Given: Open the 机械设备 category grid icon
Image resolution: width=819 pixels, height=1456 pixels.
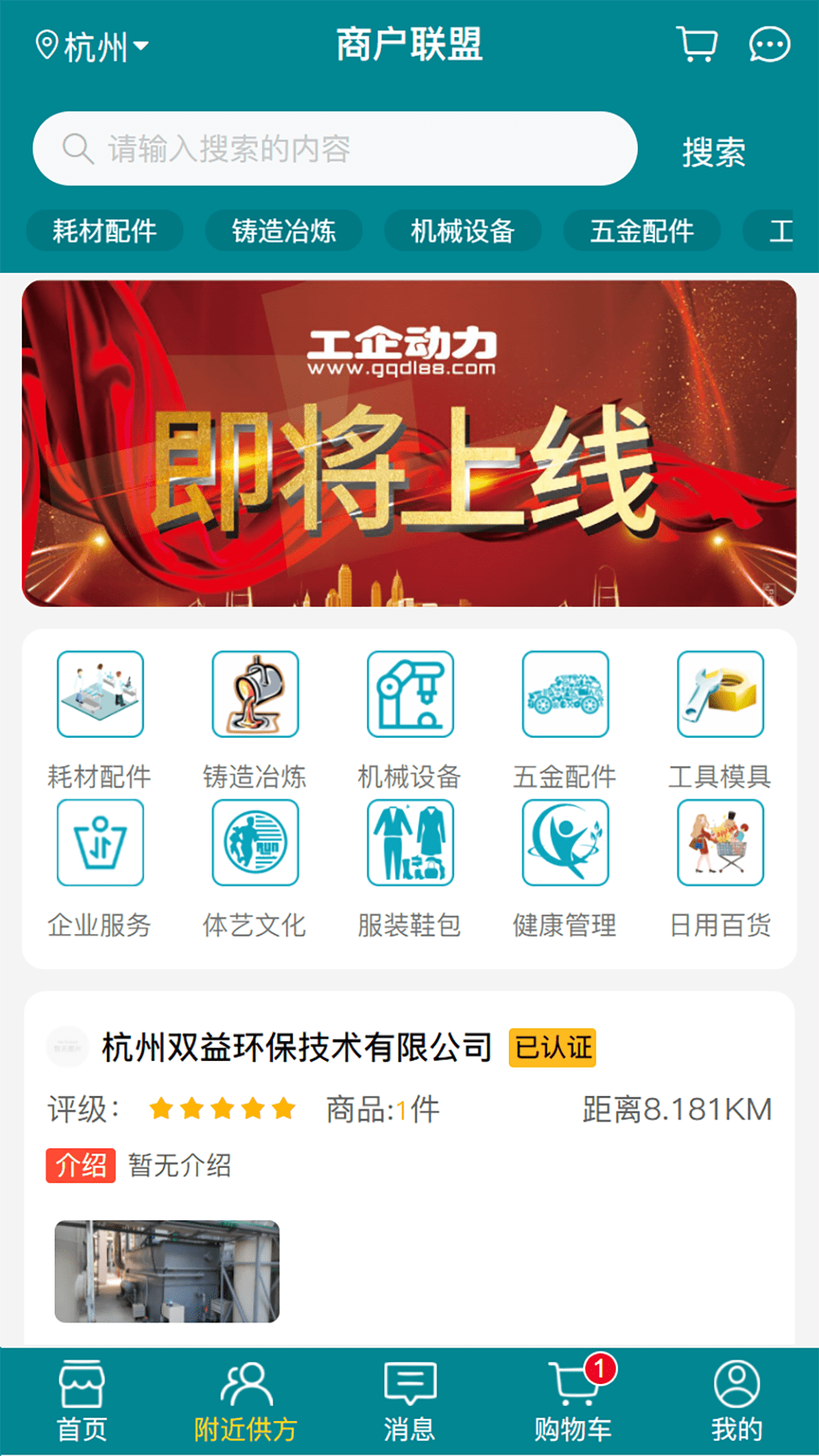Looking at the screenshot, I should coord(410,695).
